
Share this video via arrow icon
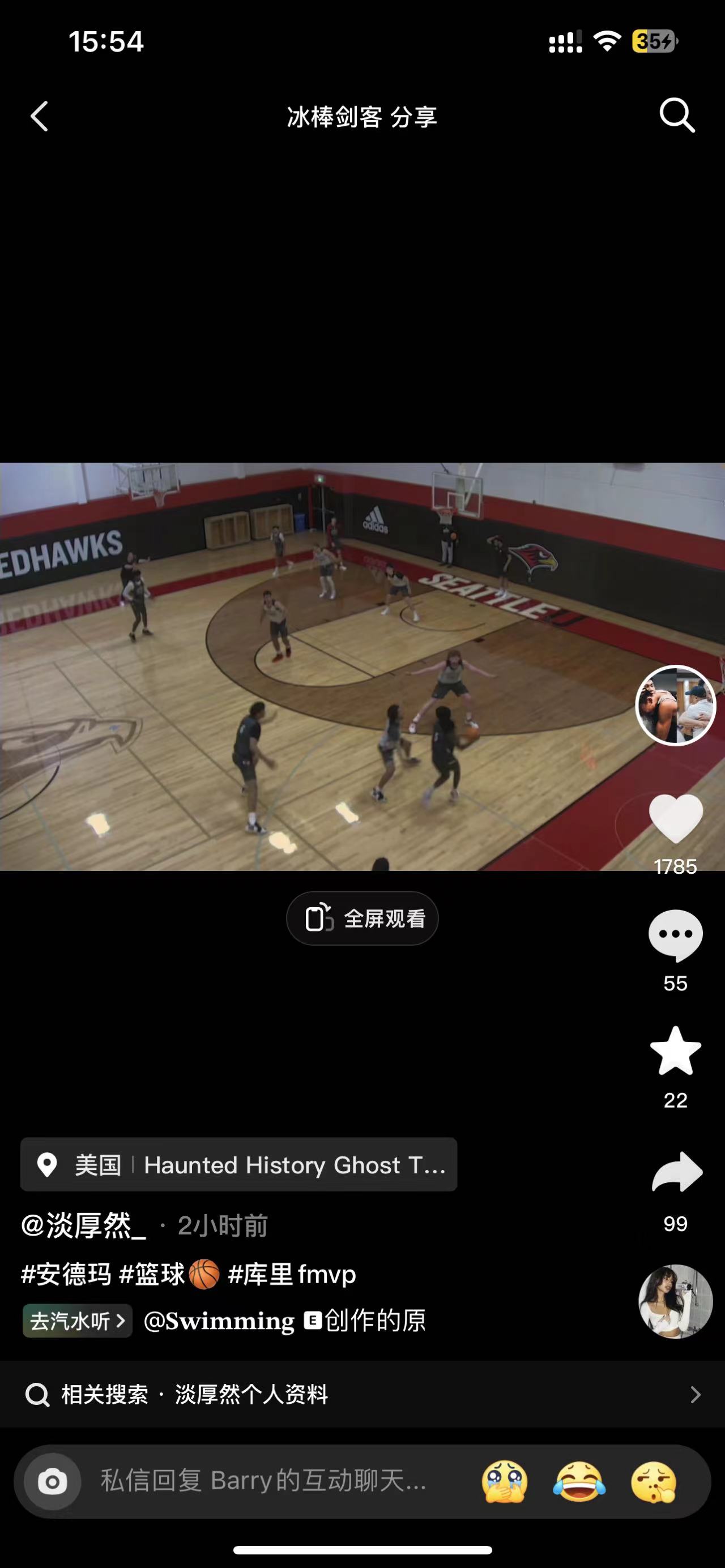(676, 1172)
